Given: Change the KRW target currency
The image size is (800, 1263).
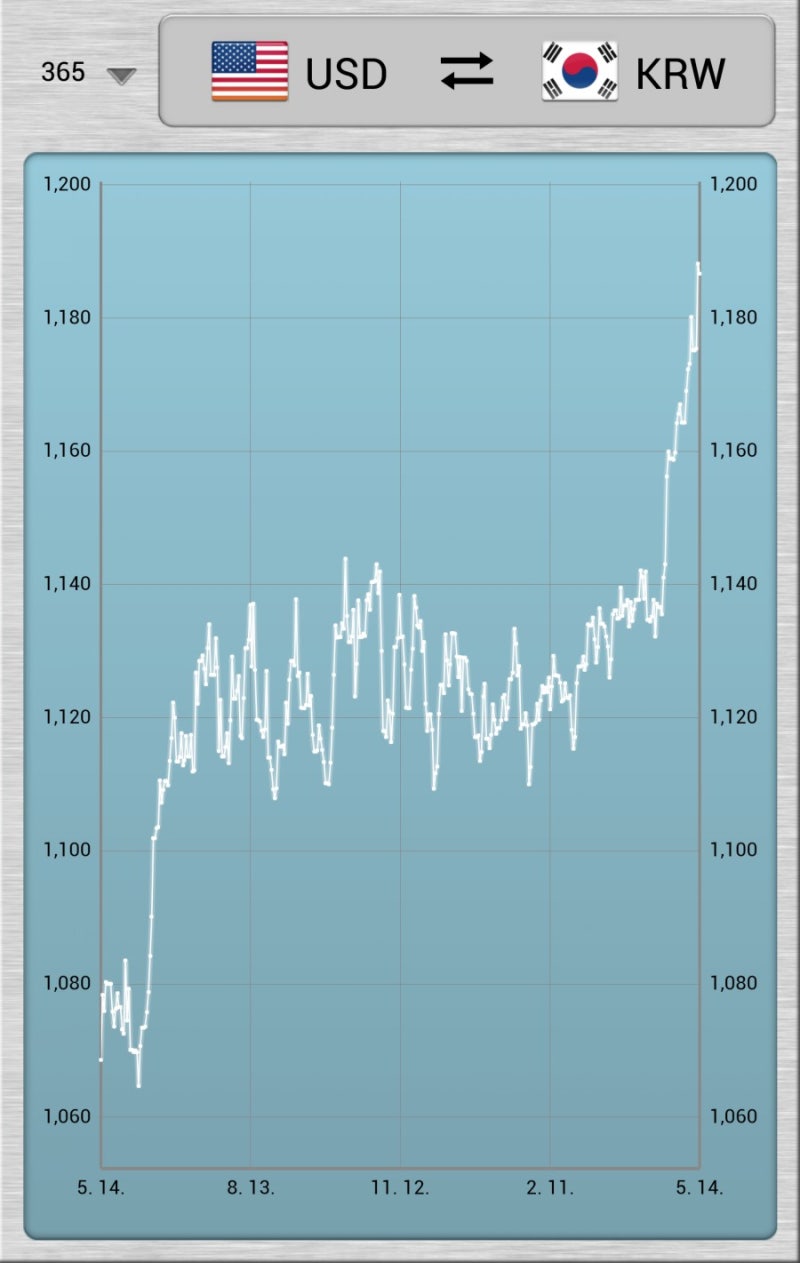Looking at the screenshot, I should tap(633, 72).
